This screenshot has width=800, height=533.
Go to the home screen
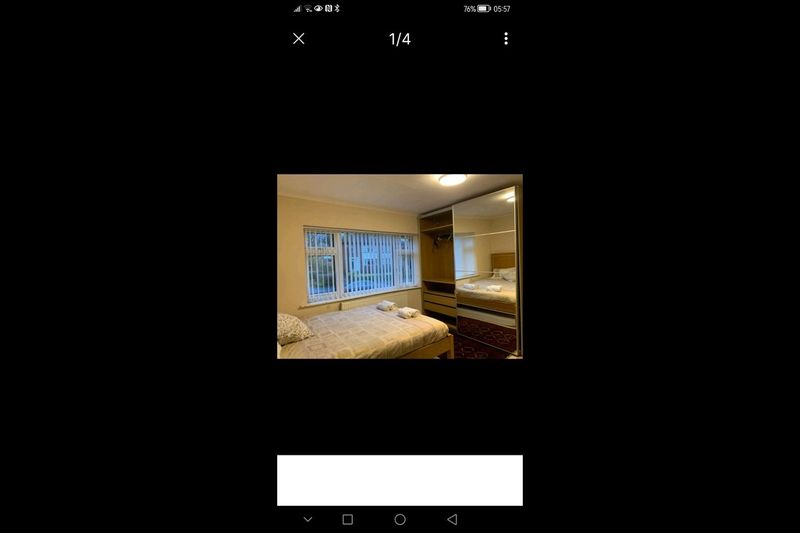pos(400,519)
